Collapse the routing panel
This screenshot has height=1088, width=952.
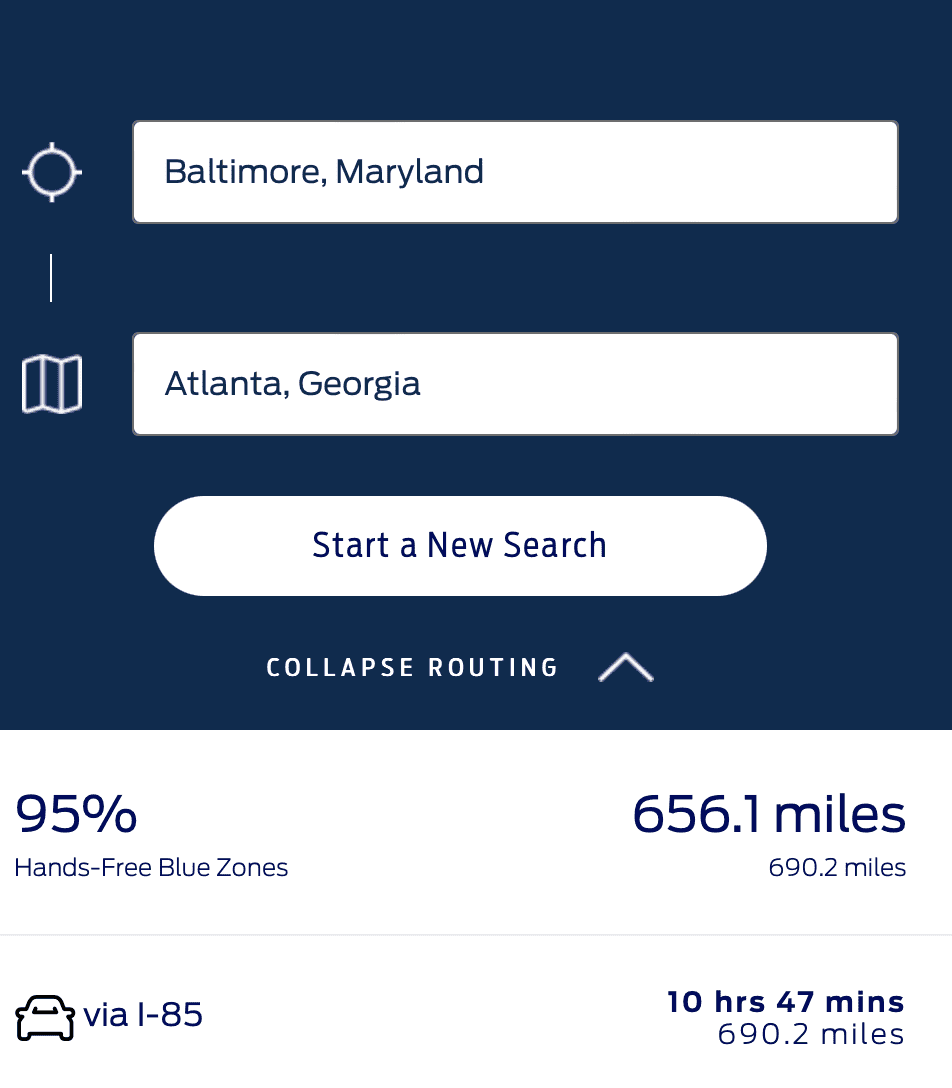point(460,667)
